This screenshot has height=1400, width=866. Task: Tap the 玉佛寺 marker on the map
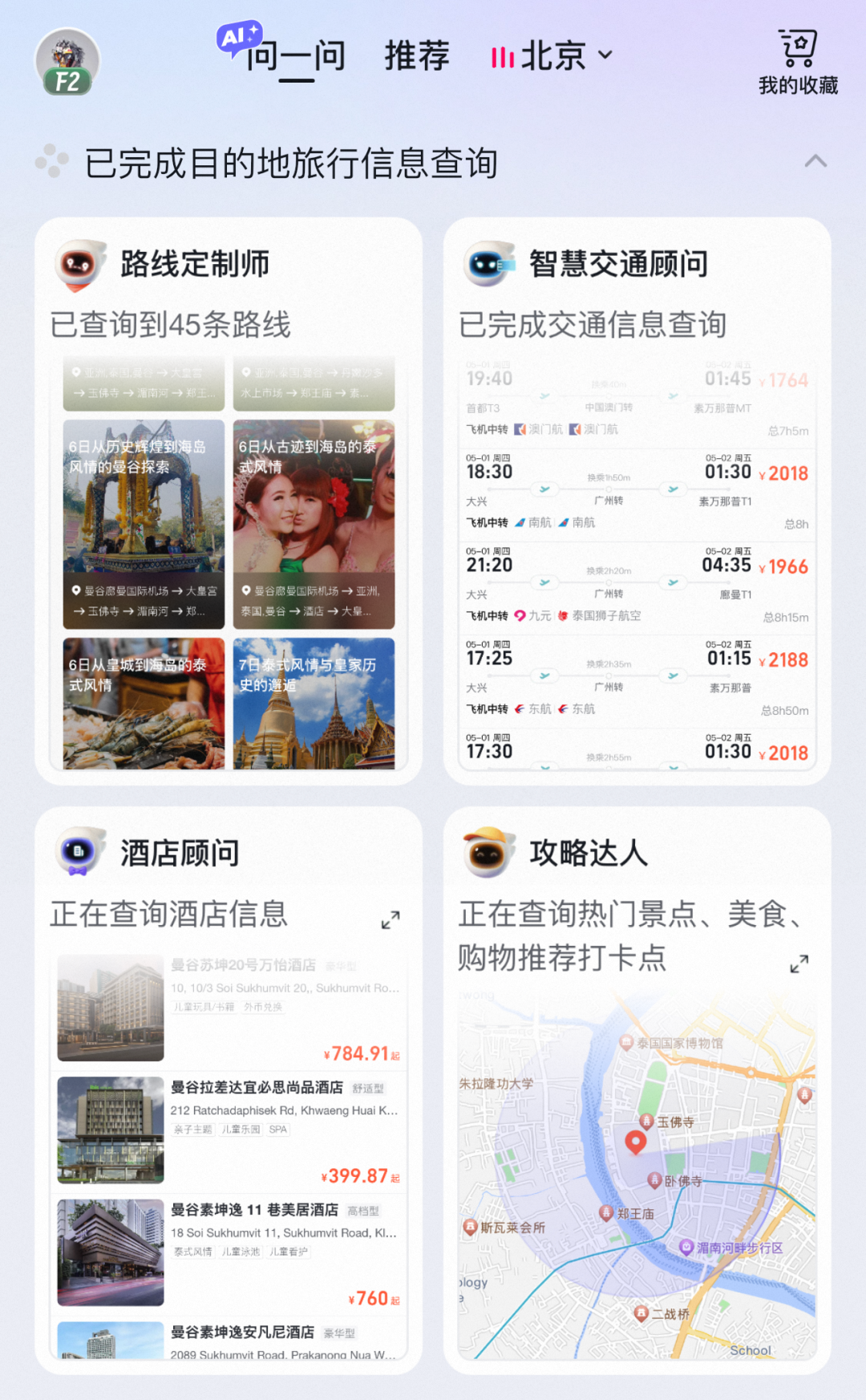647,1122
